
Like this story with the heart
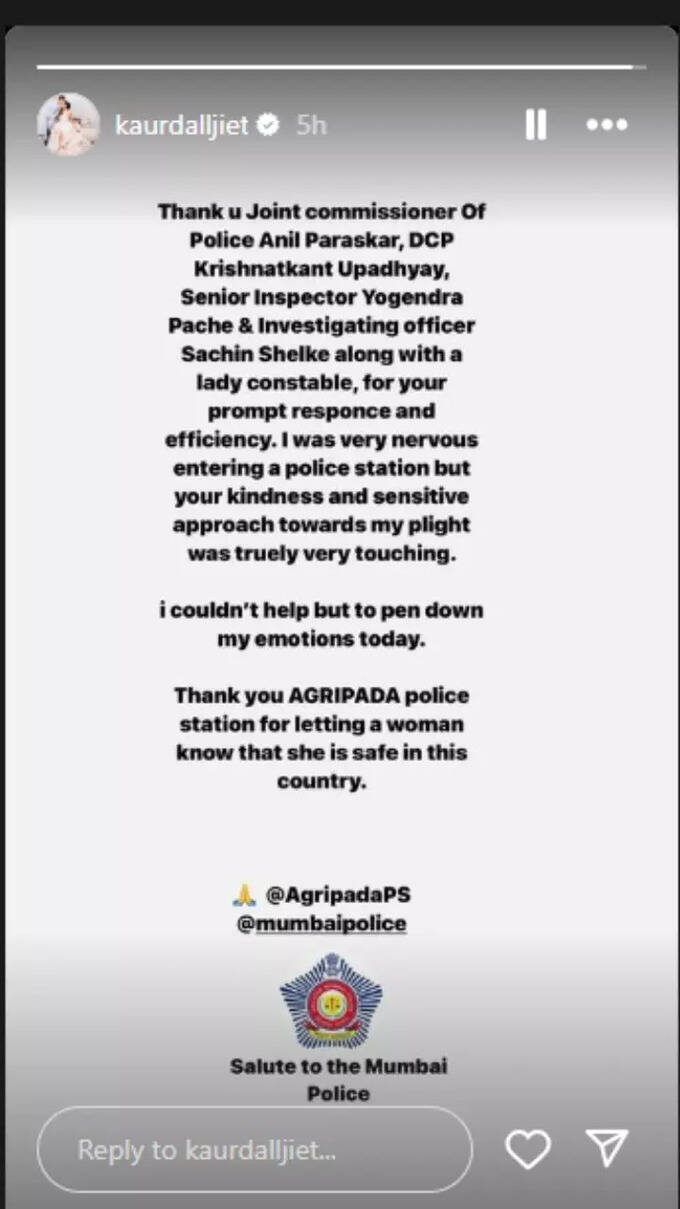528,1149
